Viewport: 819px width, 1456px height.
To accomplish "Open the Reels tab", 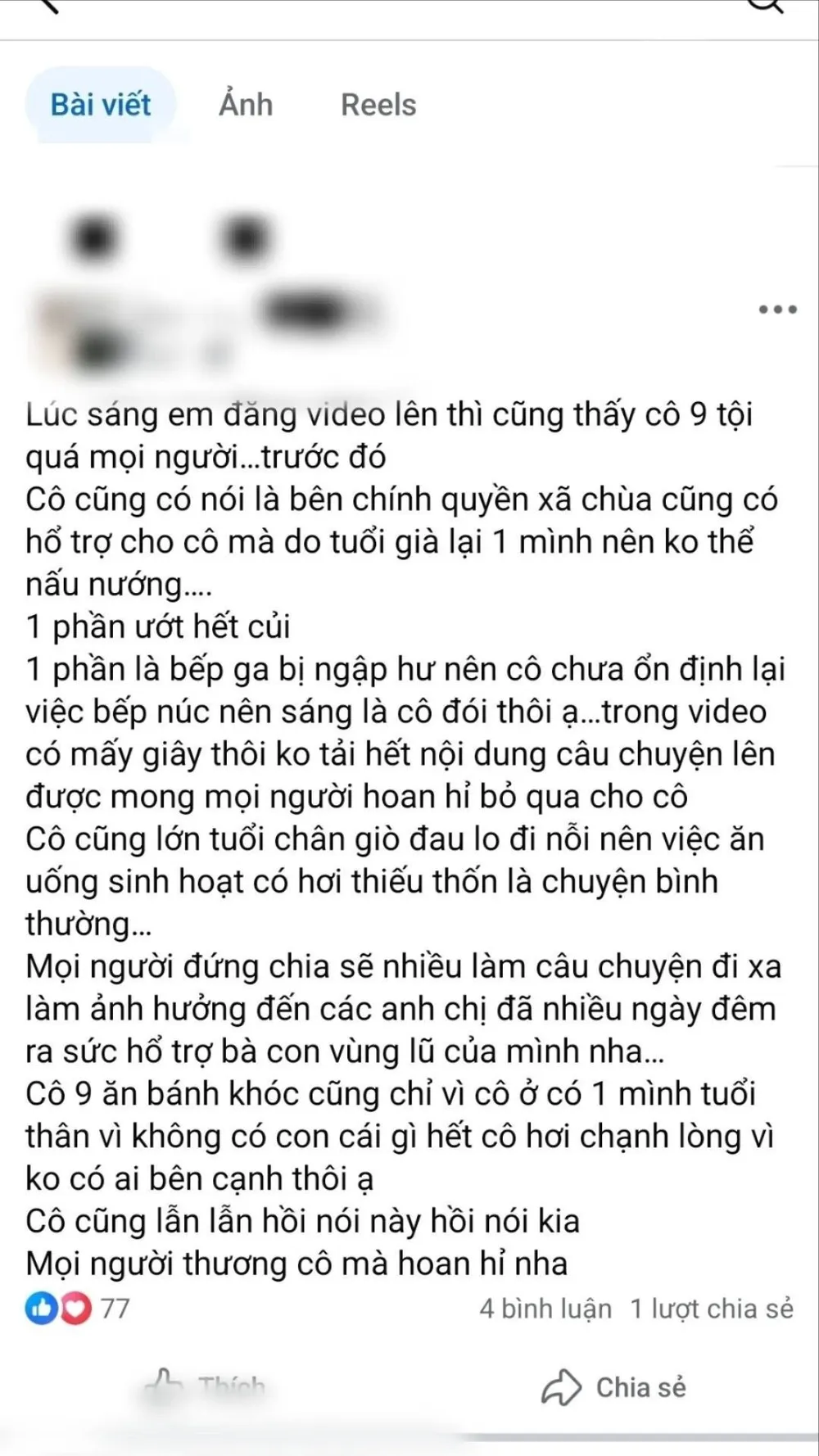I will pyautogui.click(x=378, y=105).
